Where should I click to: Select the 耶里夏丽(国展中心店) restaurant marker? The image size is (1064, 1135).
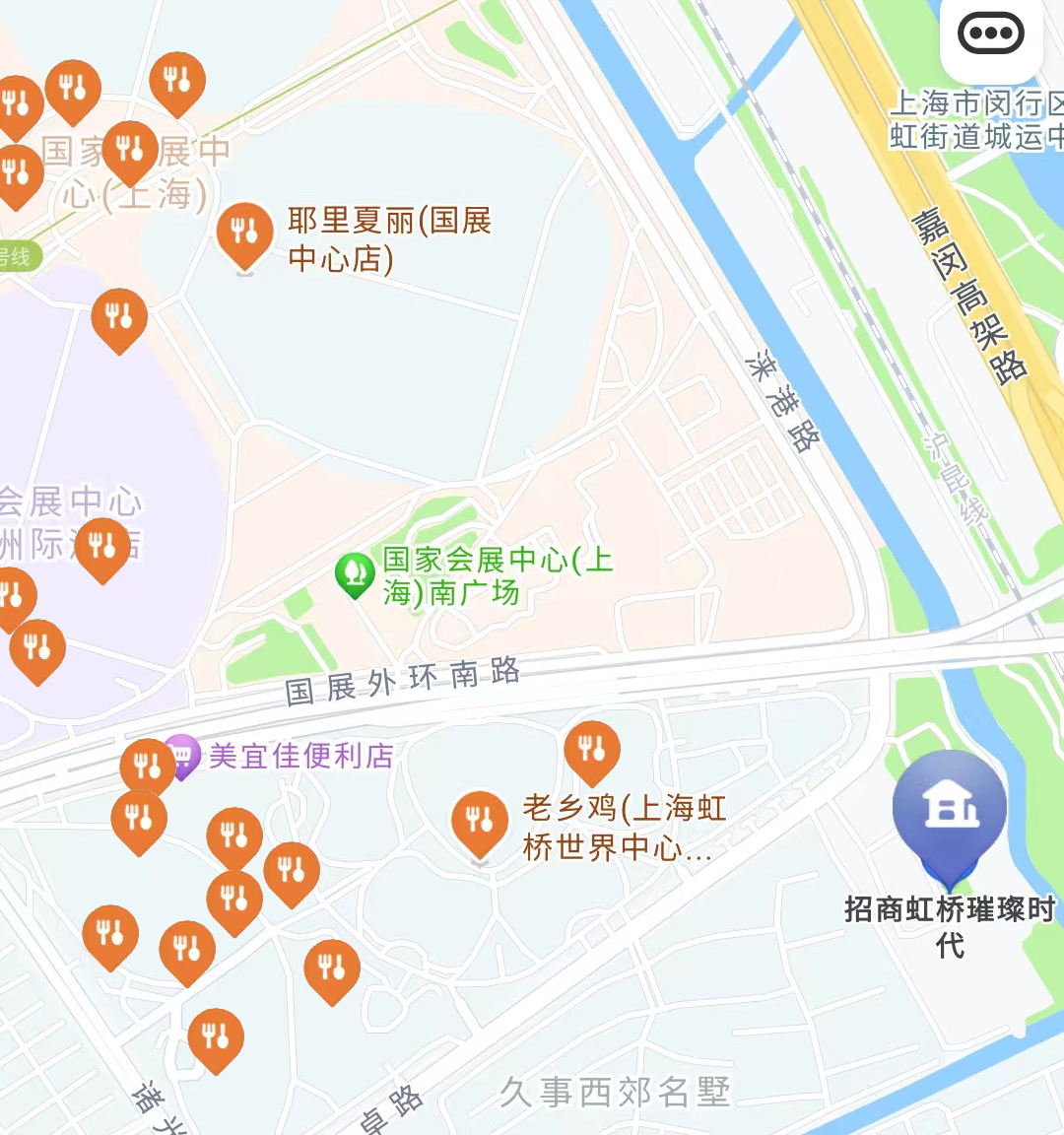(x=244, y=234)
